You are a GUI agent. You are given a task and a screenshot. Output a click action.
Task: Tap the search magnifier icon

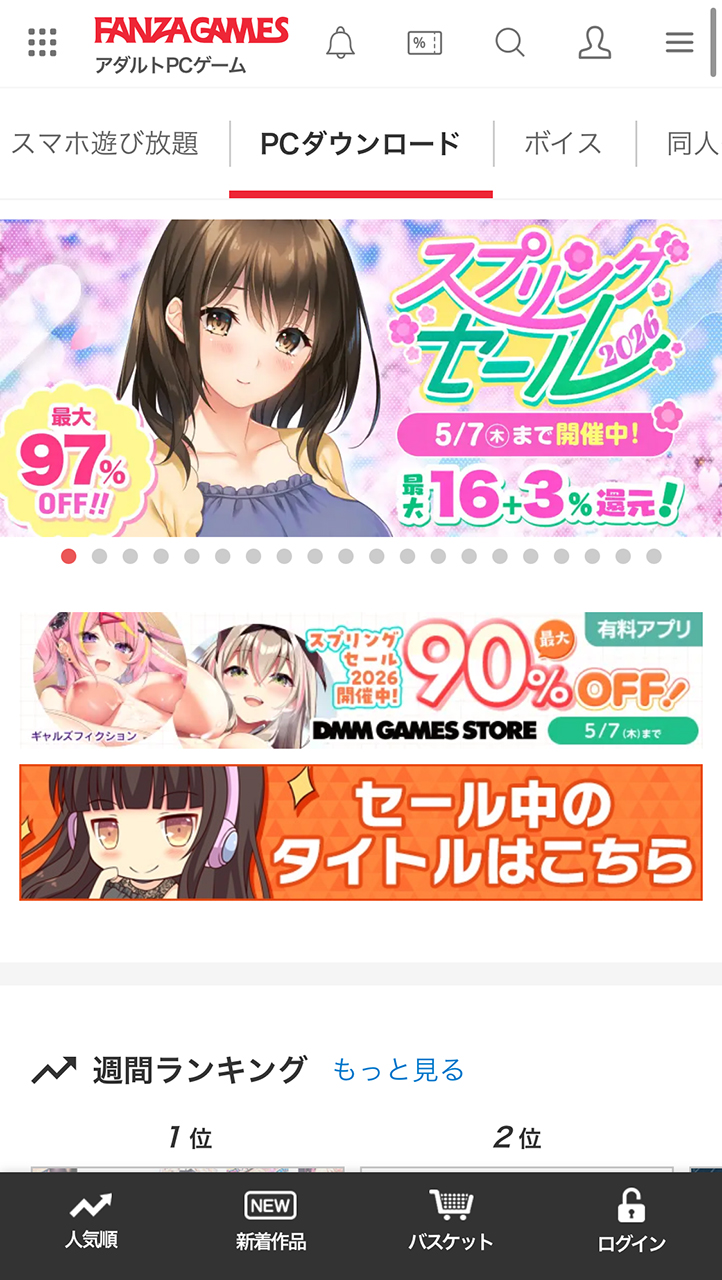coord(510,42)
